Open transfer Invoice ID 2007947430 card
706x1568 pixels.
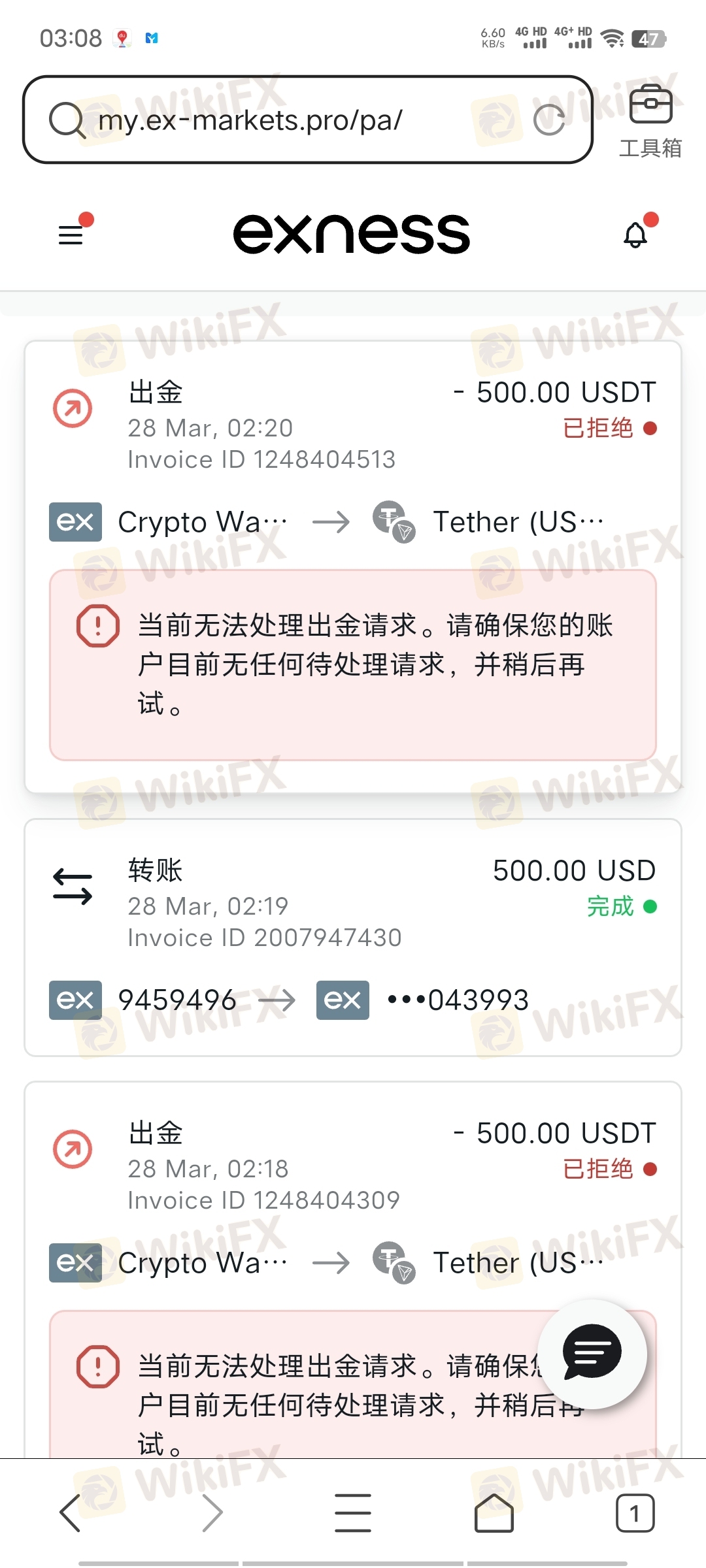point(353,904)
